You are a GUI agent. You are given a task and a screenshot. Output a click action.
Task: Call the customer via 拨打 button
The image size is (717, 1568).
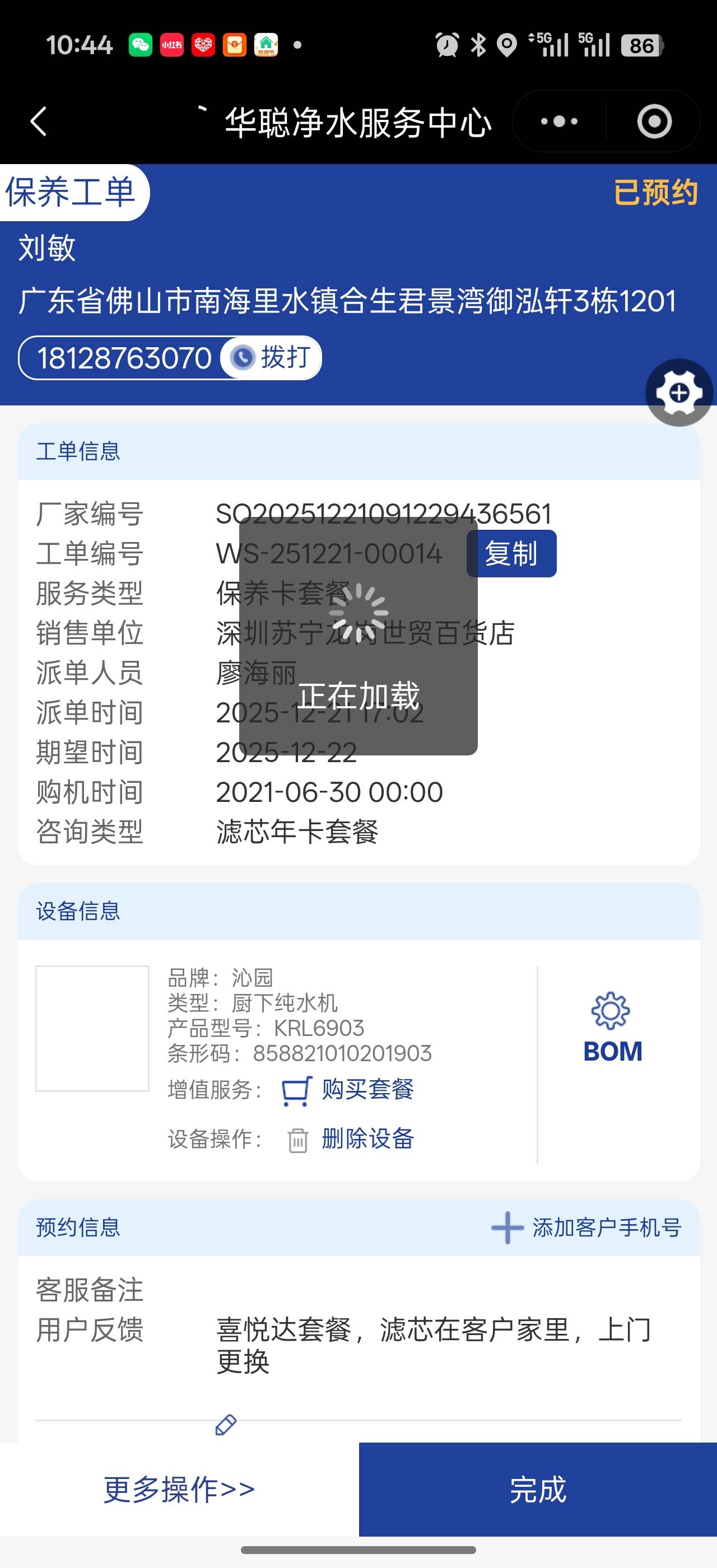point(272,357)
